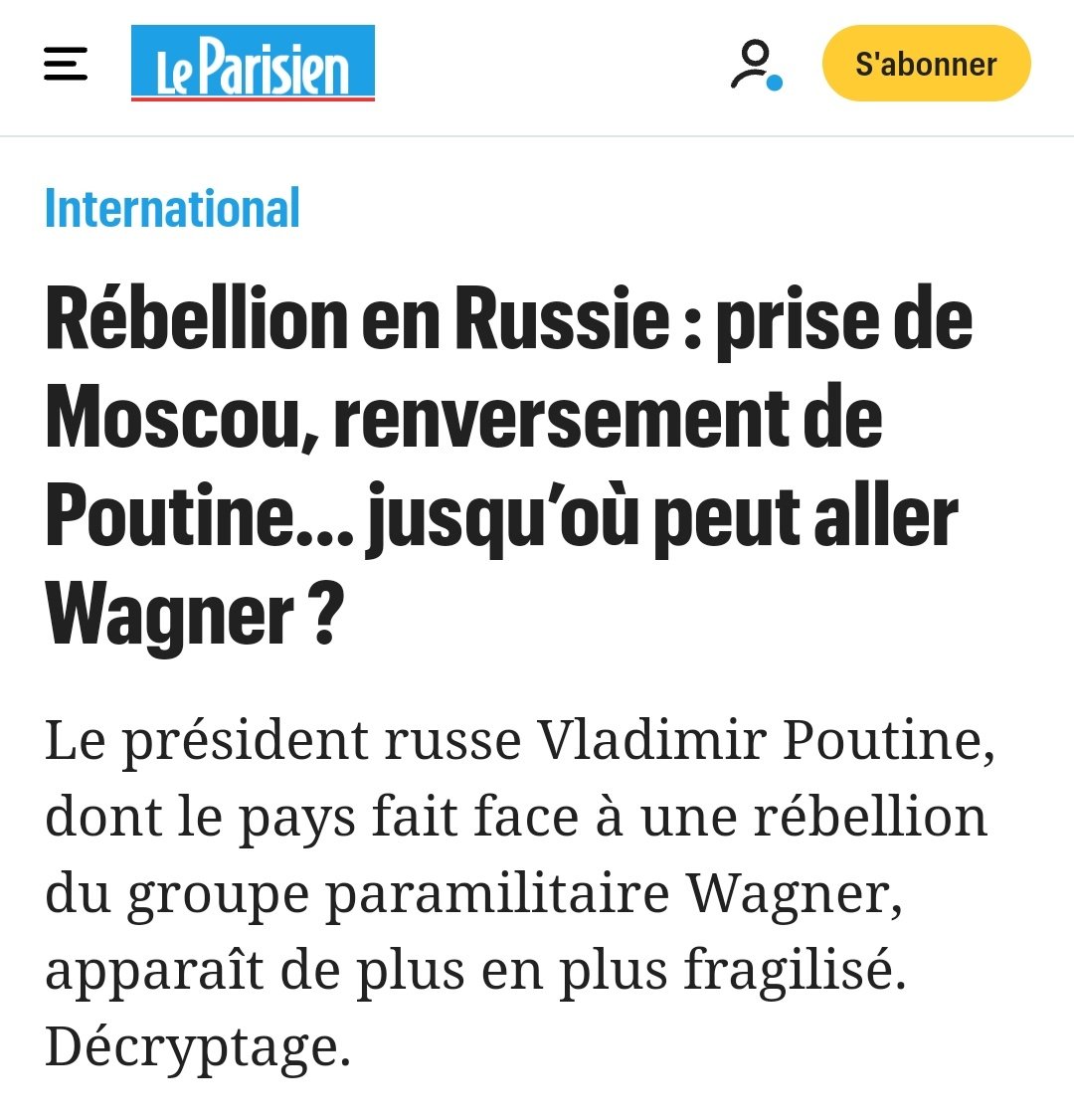Image resolution: width=1074 pixels, height=1120 pixels.
Task: Go to Le Parisien homepage
Action: pos(253,64)
